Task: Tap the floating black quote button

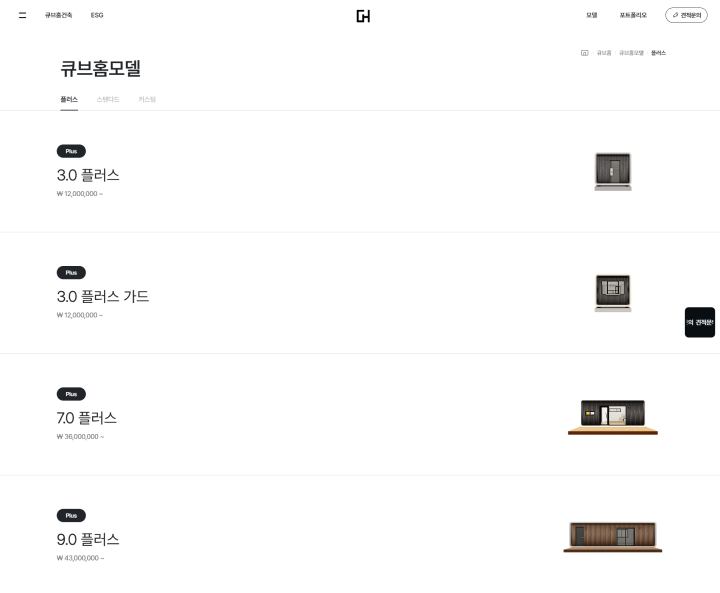Action: [700, 322]
